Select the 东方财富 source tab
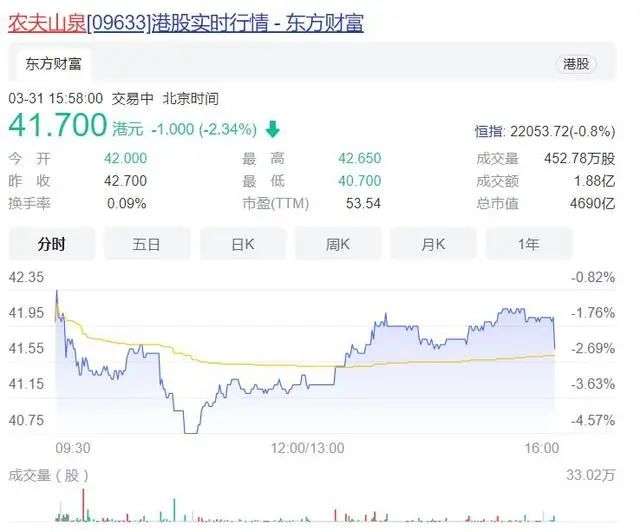The image size is (640, 532). pos(53,64)
